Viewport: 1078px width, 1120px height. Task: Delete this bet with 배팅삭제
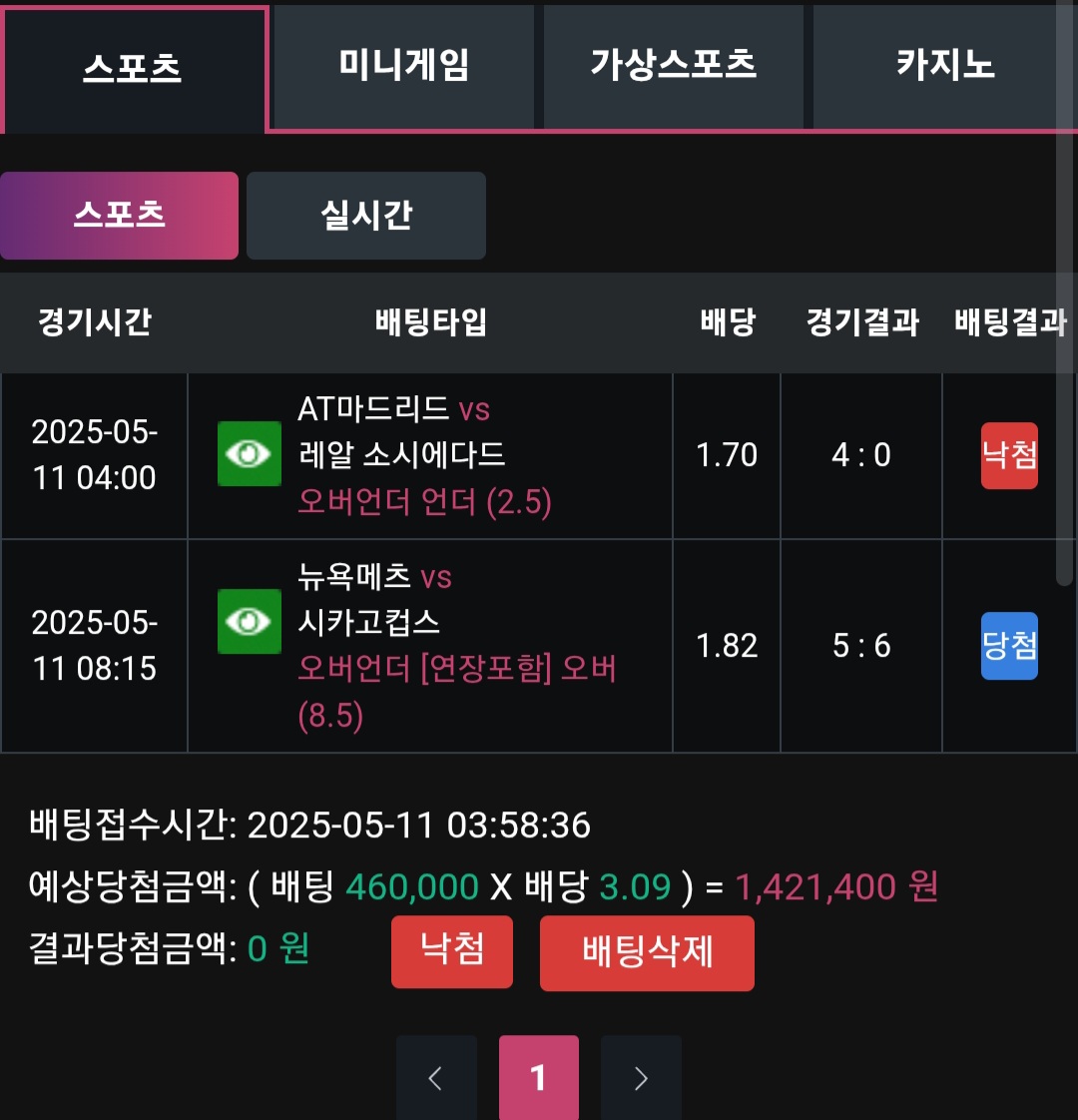(x=647, y=953)
